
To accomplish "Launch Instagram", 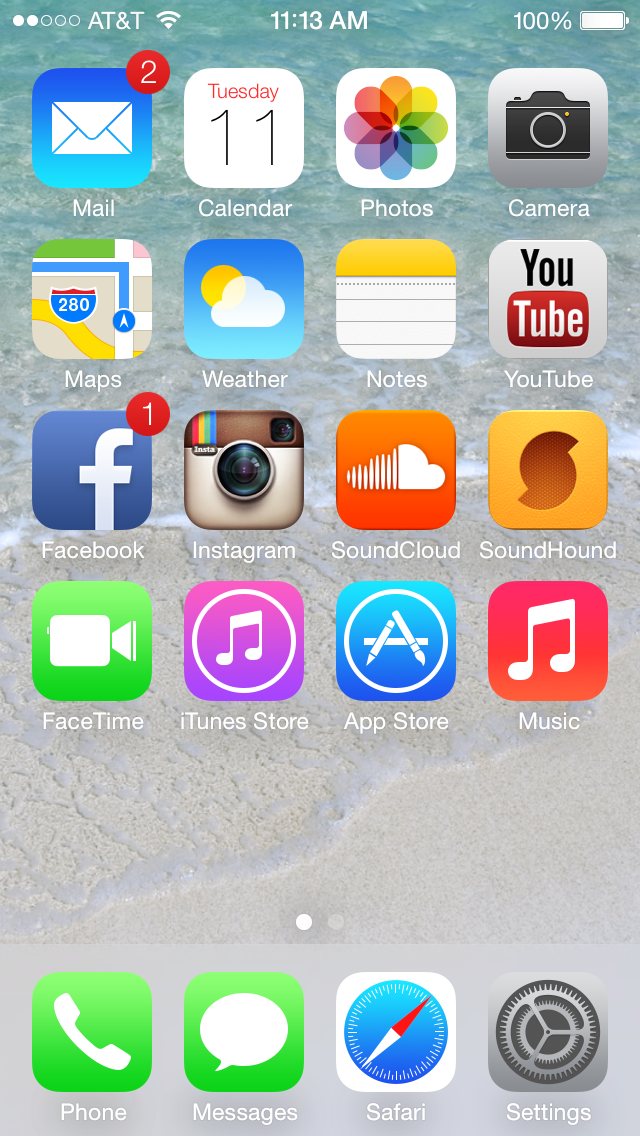I will coord(244,471).
